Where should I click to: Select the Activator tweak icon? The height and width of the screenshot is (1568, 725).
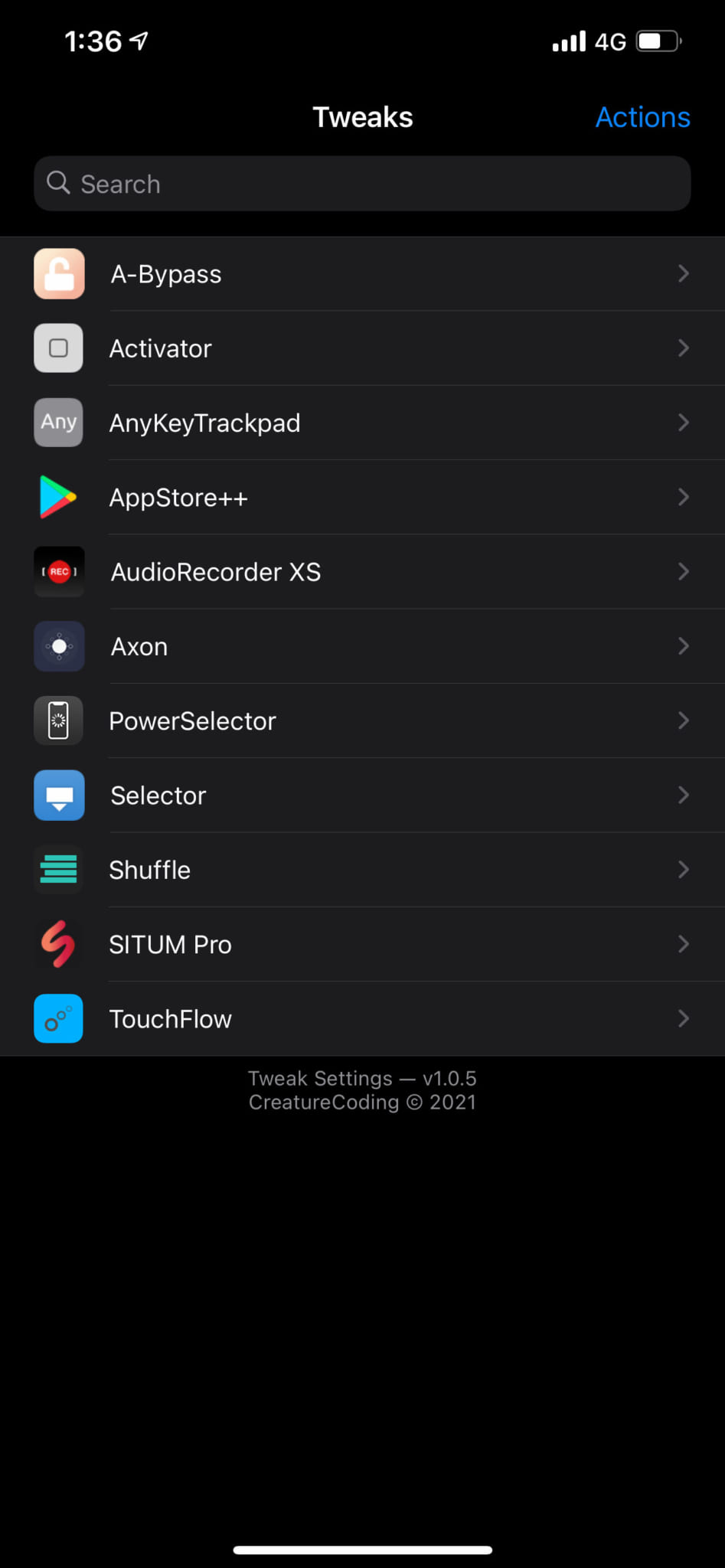click(x=58, y=348)
